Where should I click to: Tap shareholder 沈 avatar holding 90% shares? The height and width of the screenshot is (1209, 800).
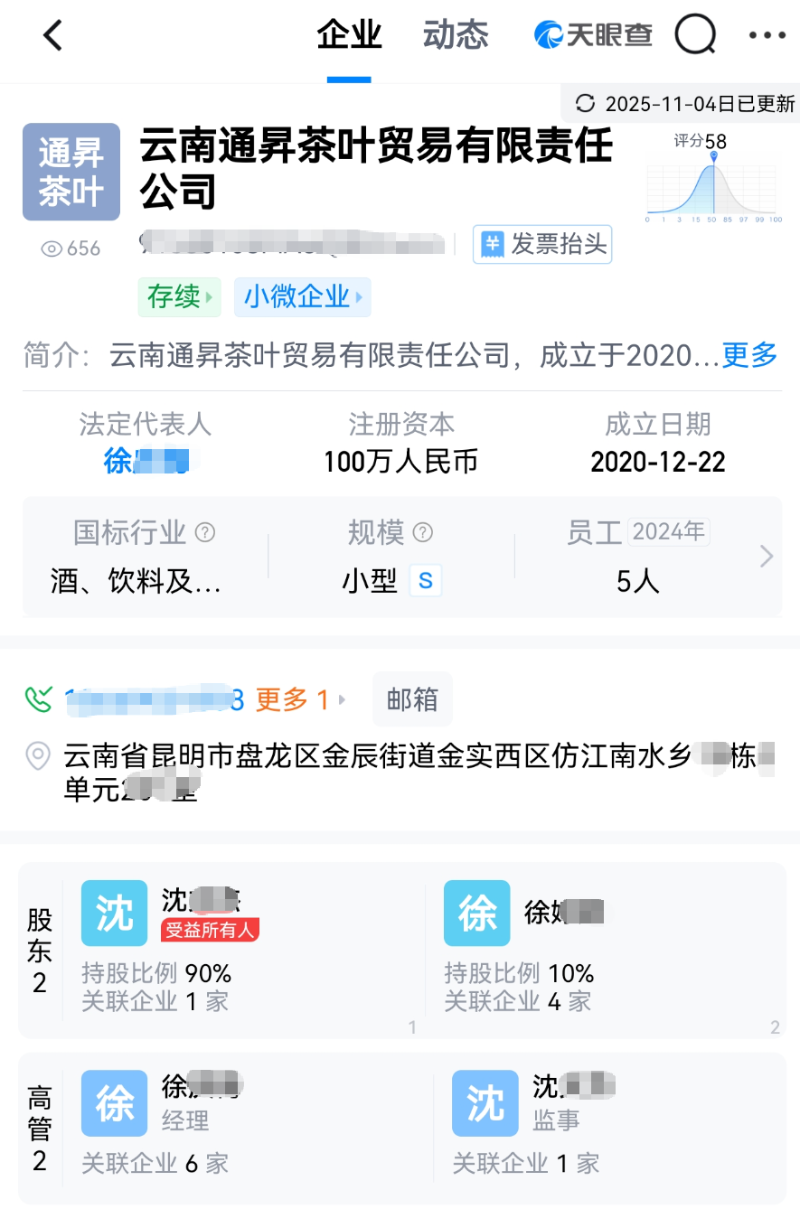[114, 912]
